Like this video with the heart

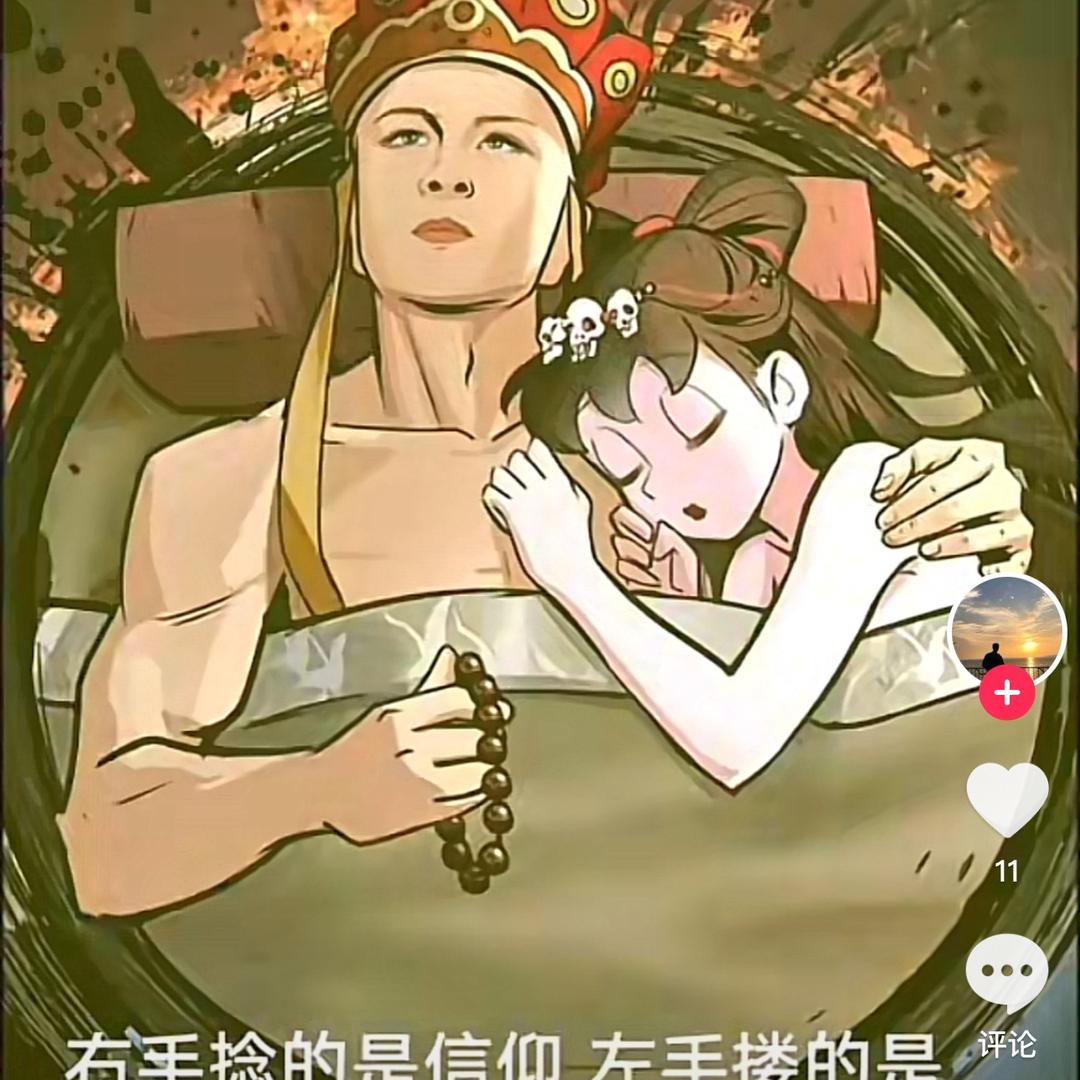point(1006,796)
